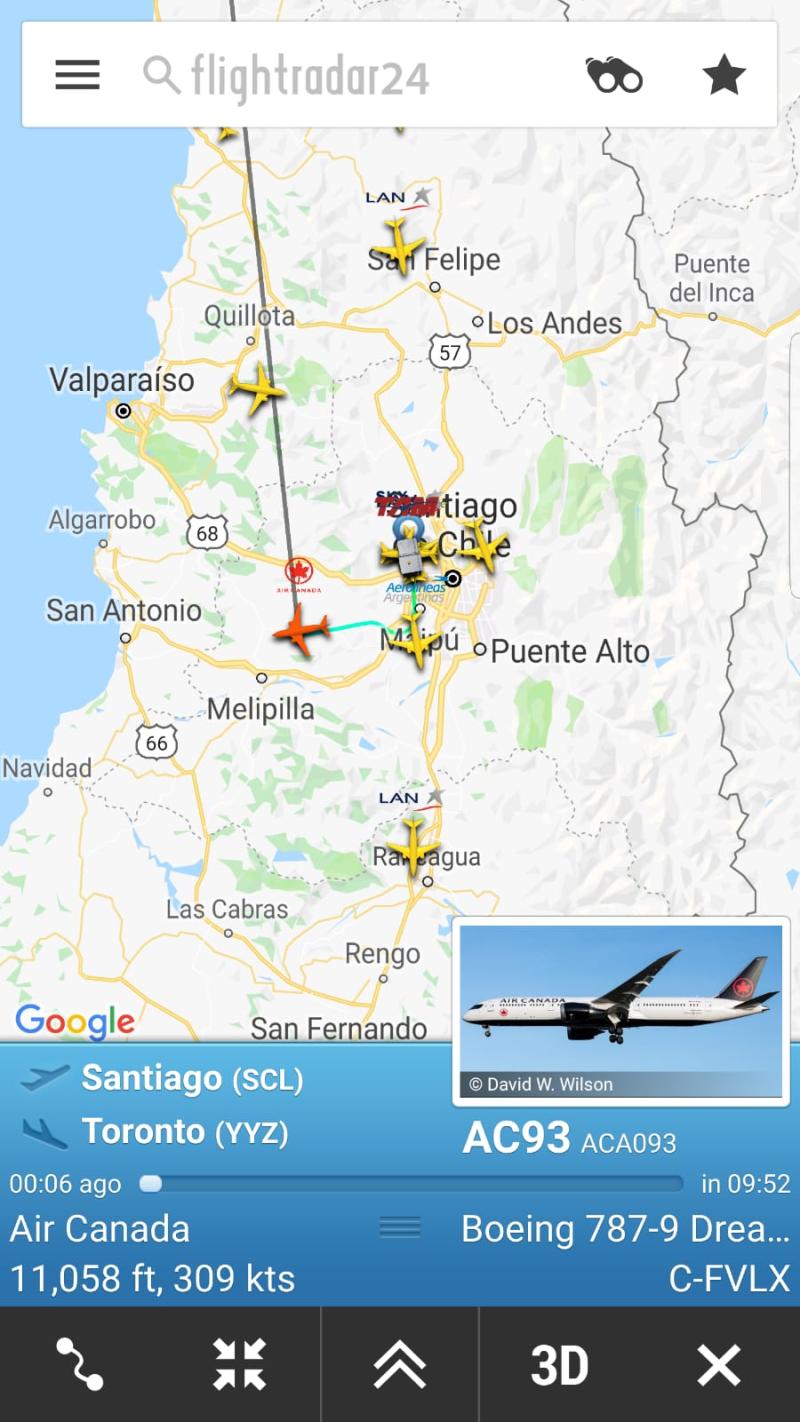Open the binoculars AR view

tap(613, 75)
